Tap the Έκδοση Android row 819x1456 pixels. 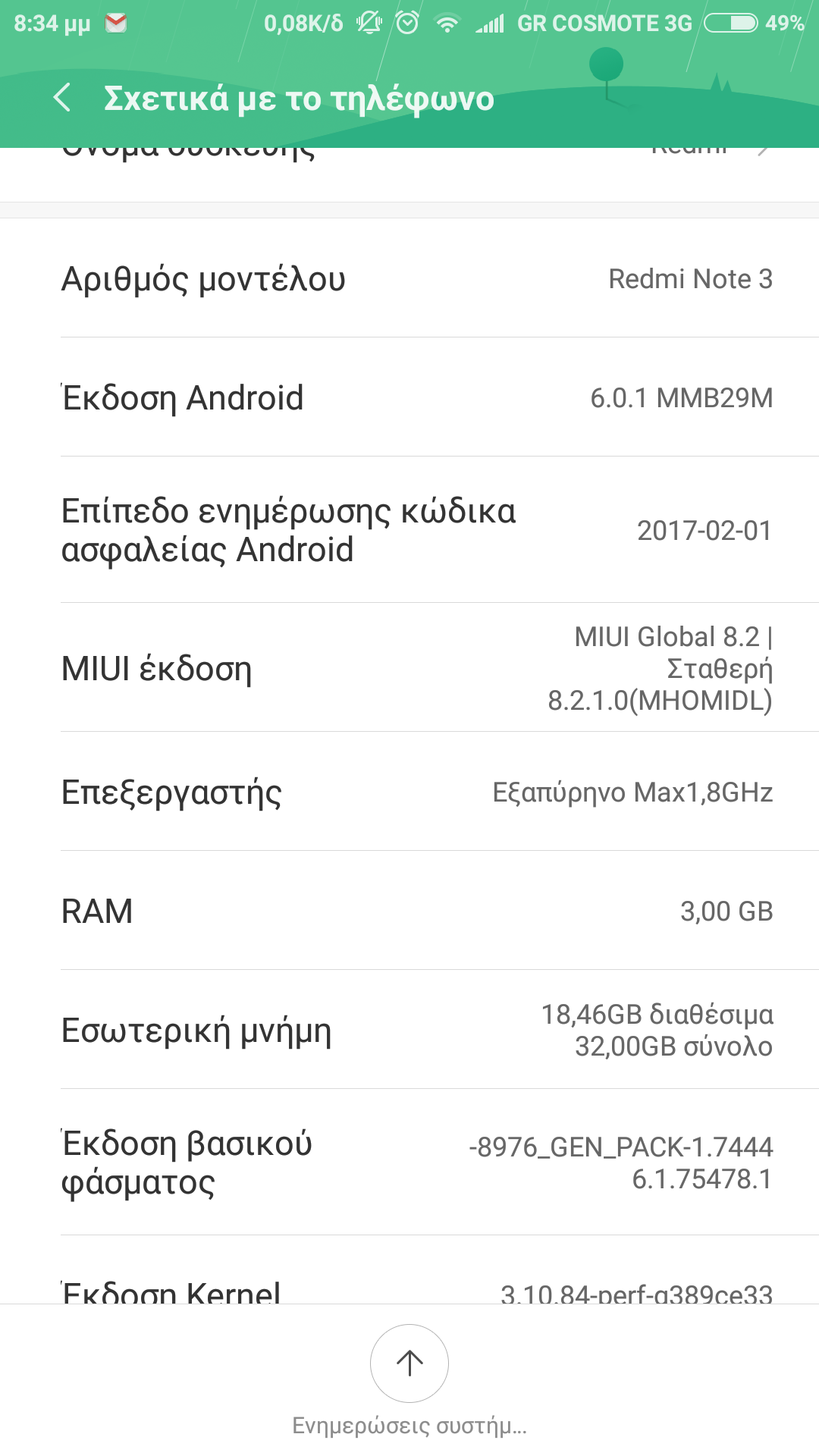click(x=409, y=397)
